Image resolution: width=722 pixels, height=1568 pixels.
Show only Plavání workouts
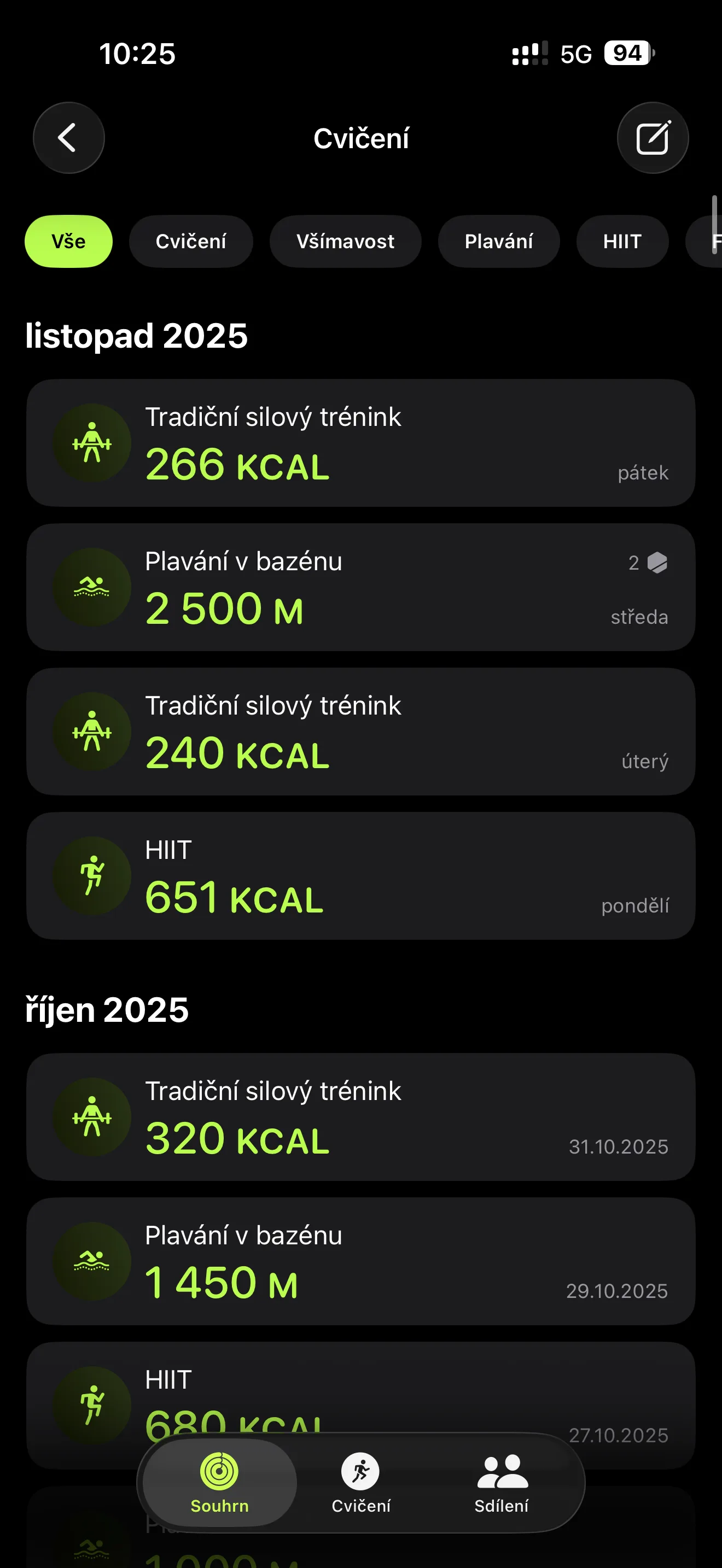[499, 241]
